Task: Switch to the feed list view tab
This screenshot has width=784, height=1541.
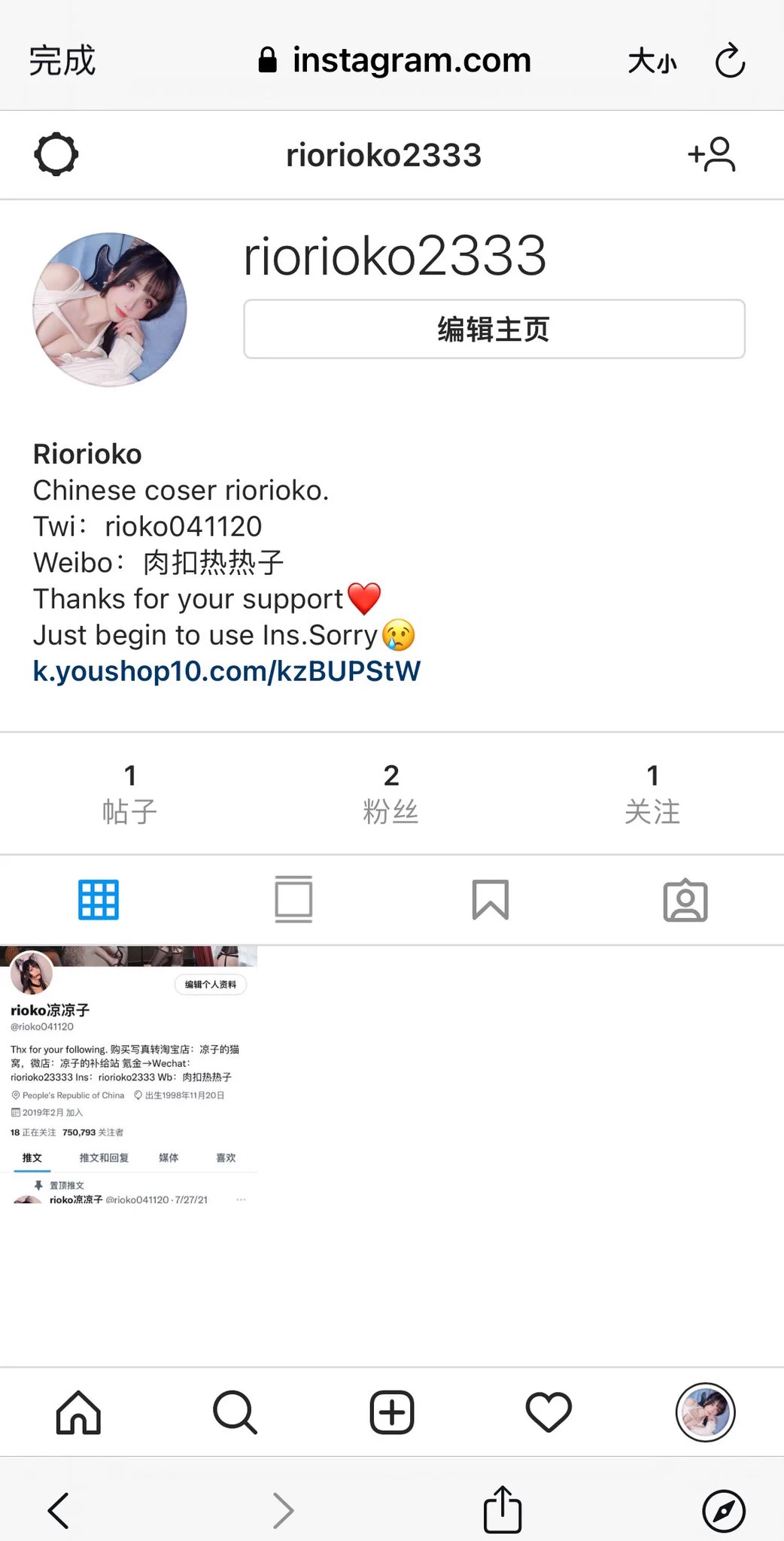Action: click(293, 900)
